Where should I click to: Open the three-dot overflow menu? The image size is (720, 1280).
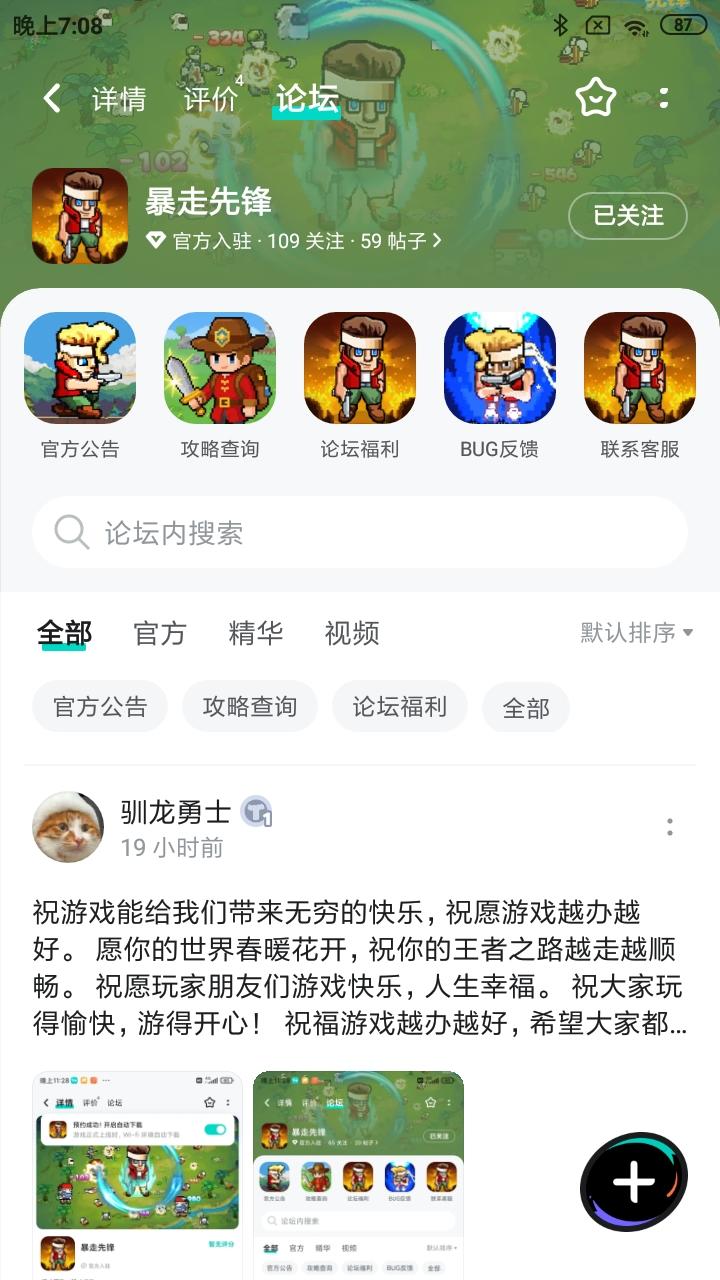coord(665,97)
